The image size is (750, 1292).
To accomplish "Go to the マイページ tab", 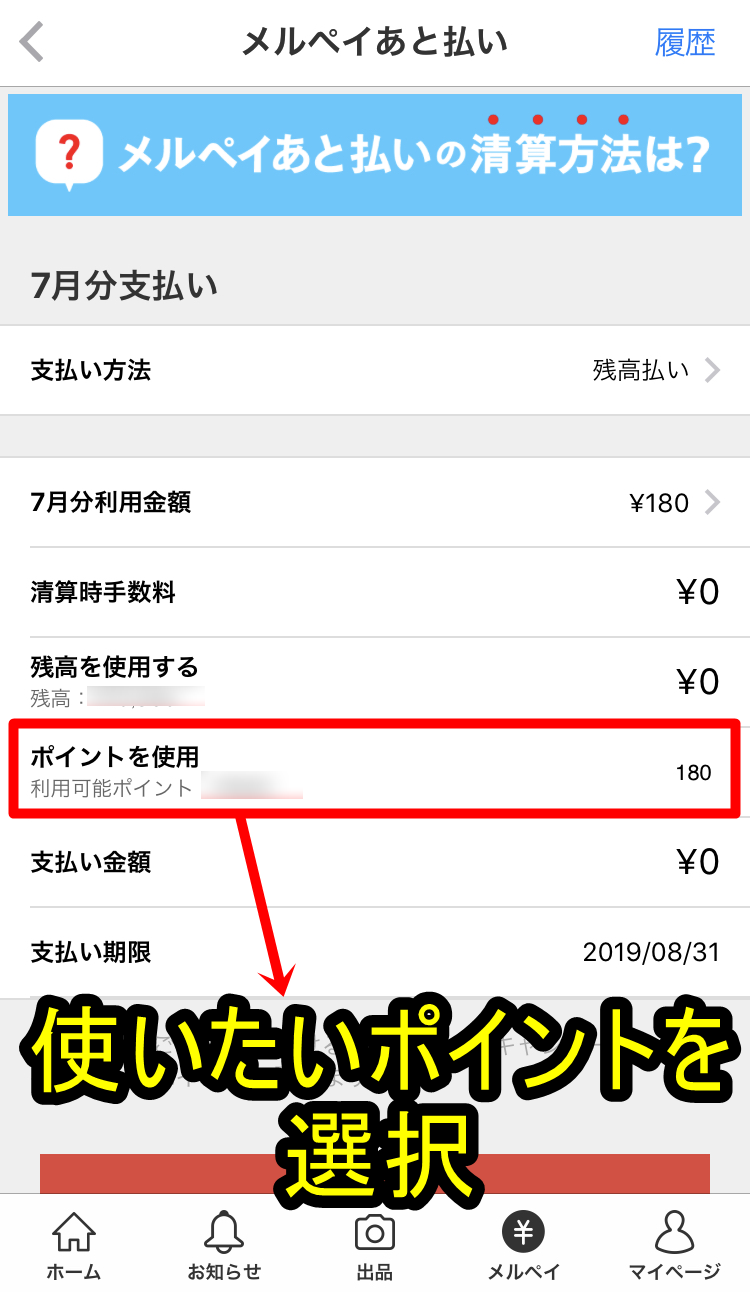I will tap(674, 1246).
